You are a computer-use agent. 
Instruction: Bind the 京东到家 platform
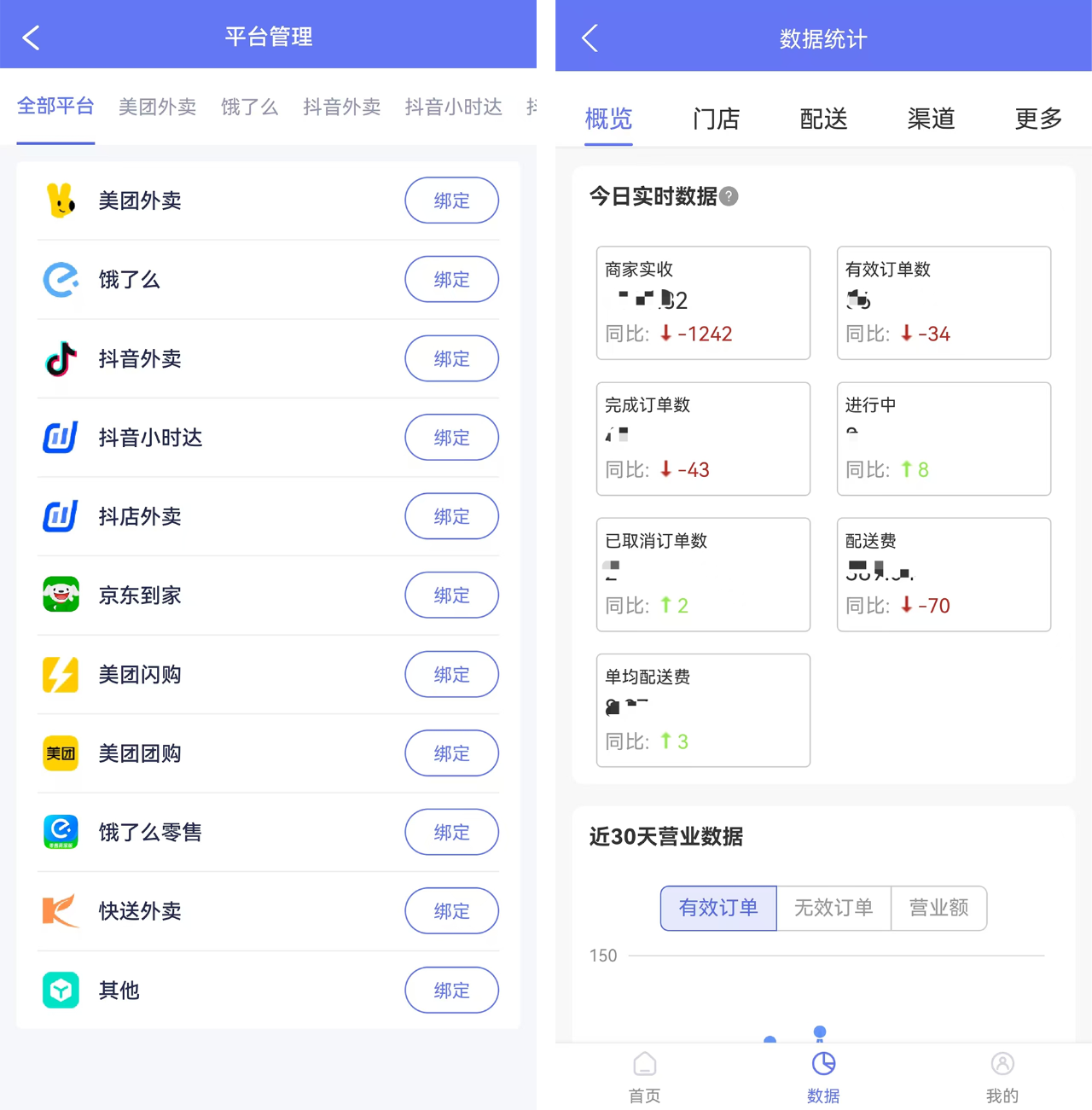[x=451, y=596]
